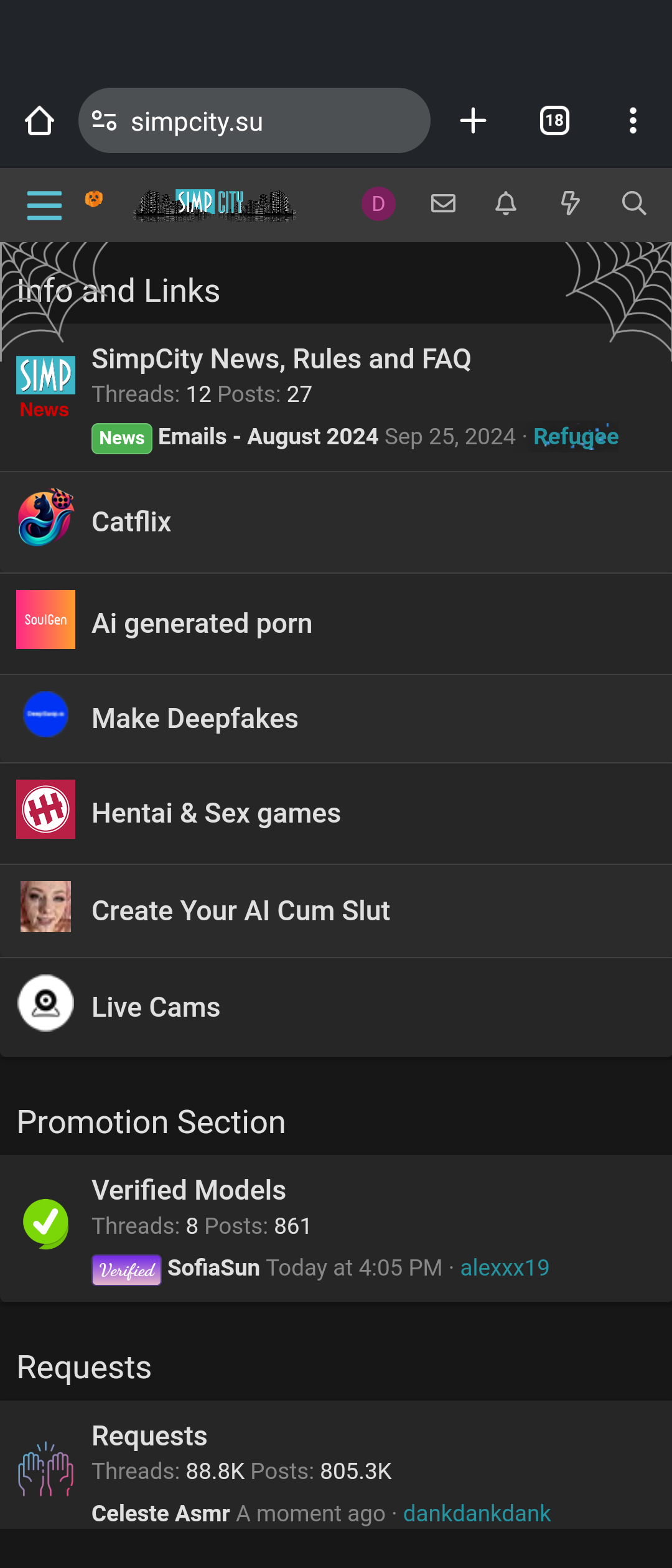Open the Catflix link
The height and width of the screenshot is (1568, 672).
(131, 522)
